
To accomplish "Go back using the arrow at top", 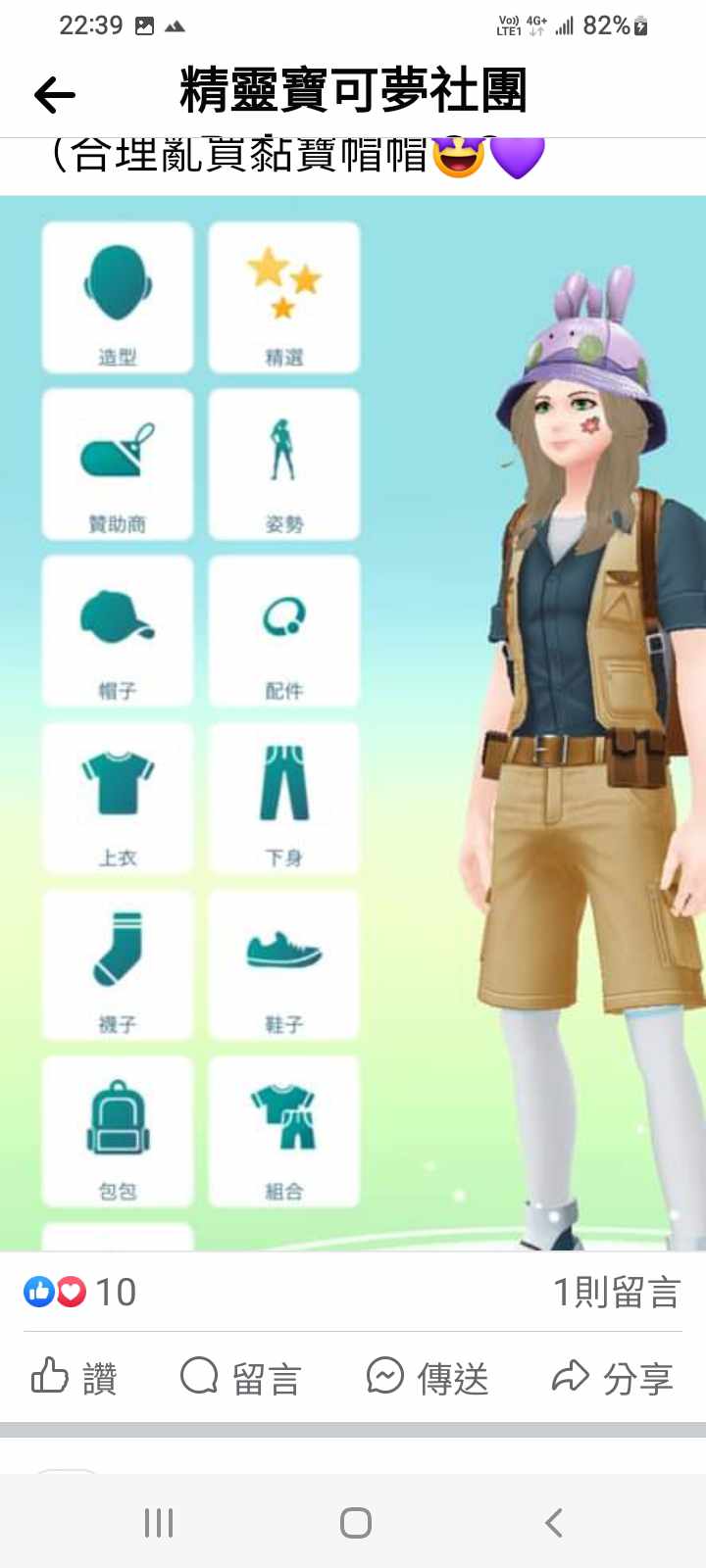I will (x=55, y=95).
